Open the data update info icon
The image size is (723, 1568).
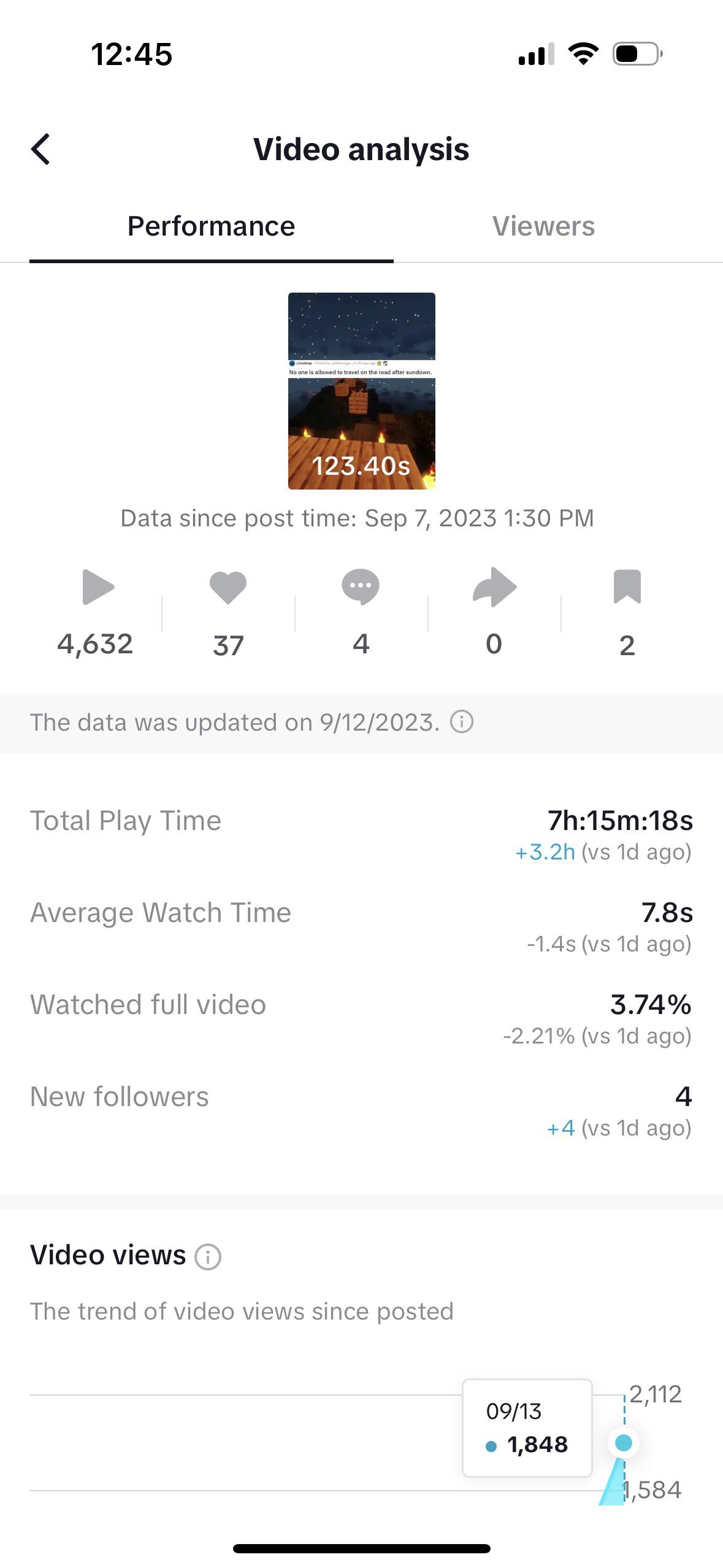coord(460,721)
